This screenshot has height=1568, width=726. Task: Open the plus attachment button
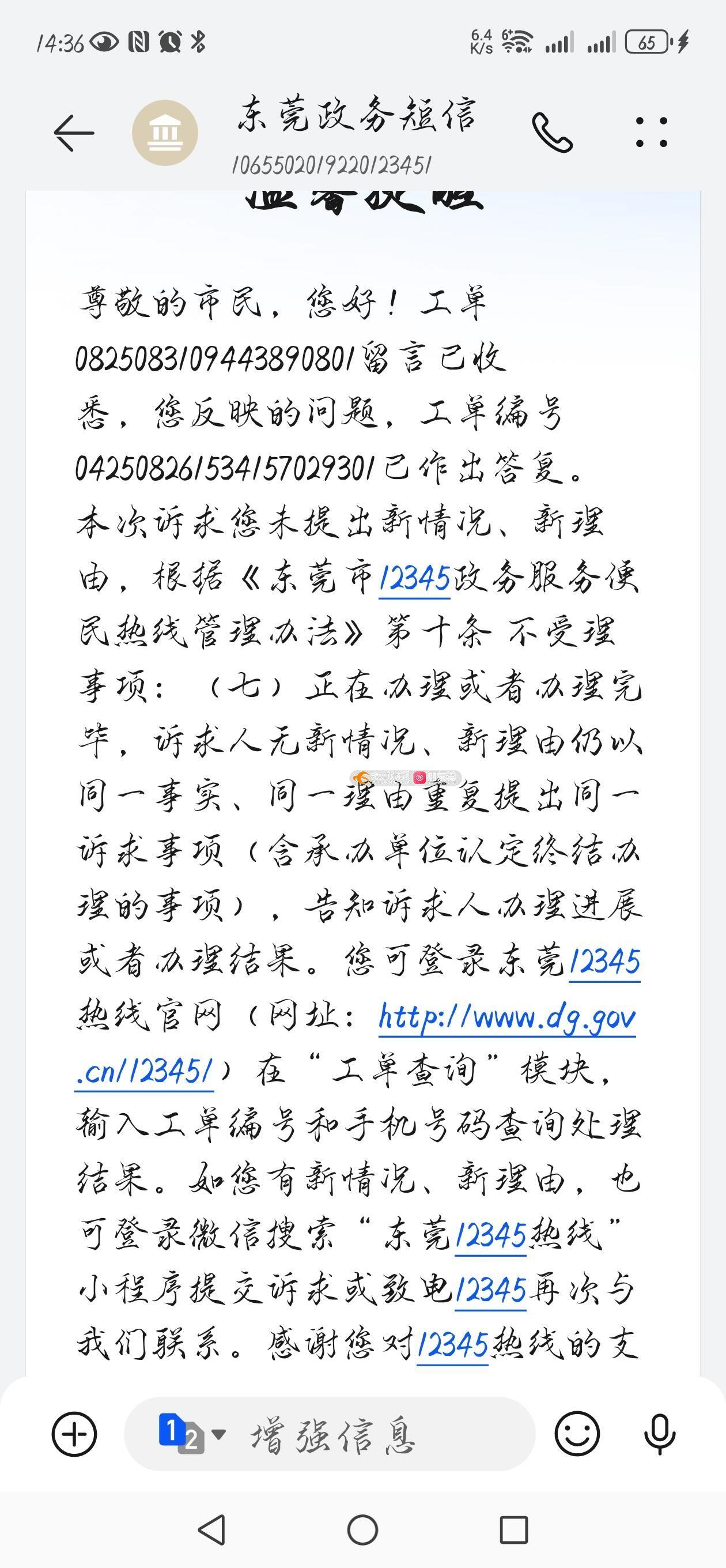pos(74,1434)
